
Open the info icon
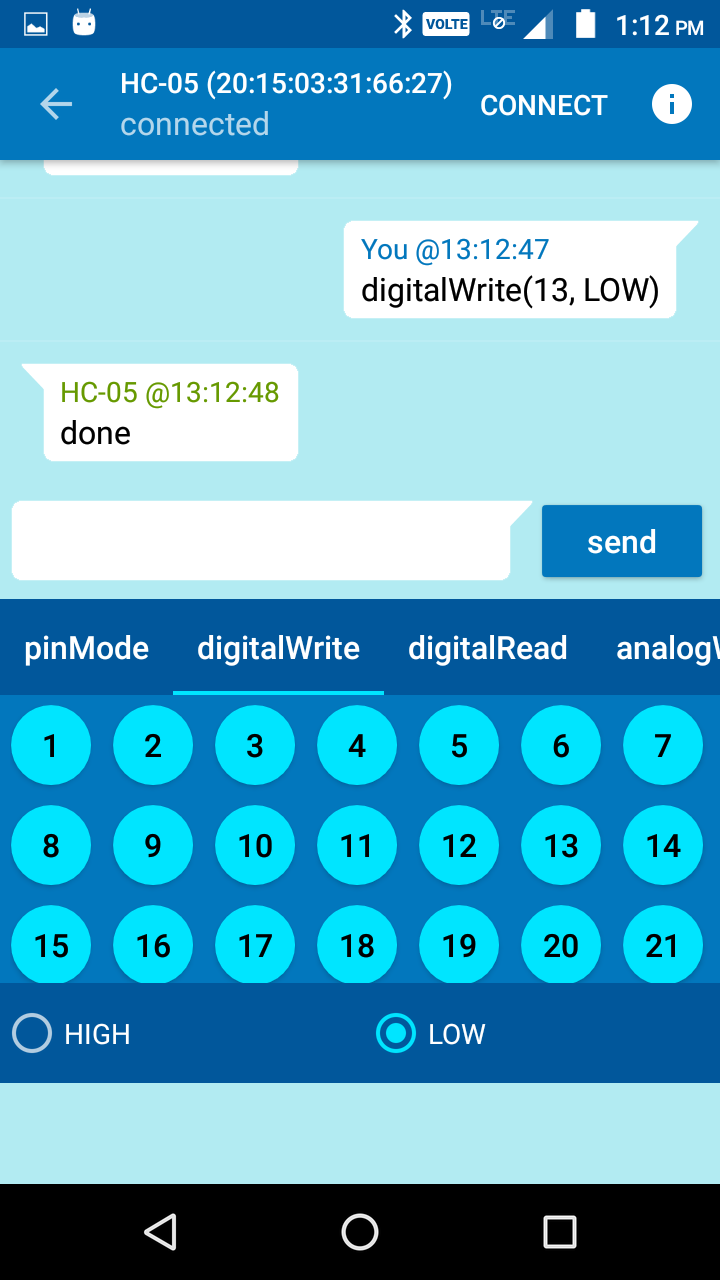coord(672,104)
